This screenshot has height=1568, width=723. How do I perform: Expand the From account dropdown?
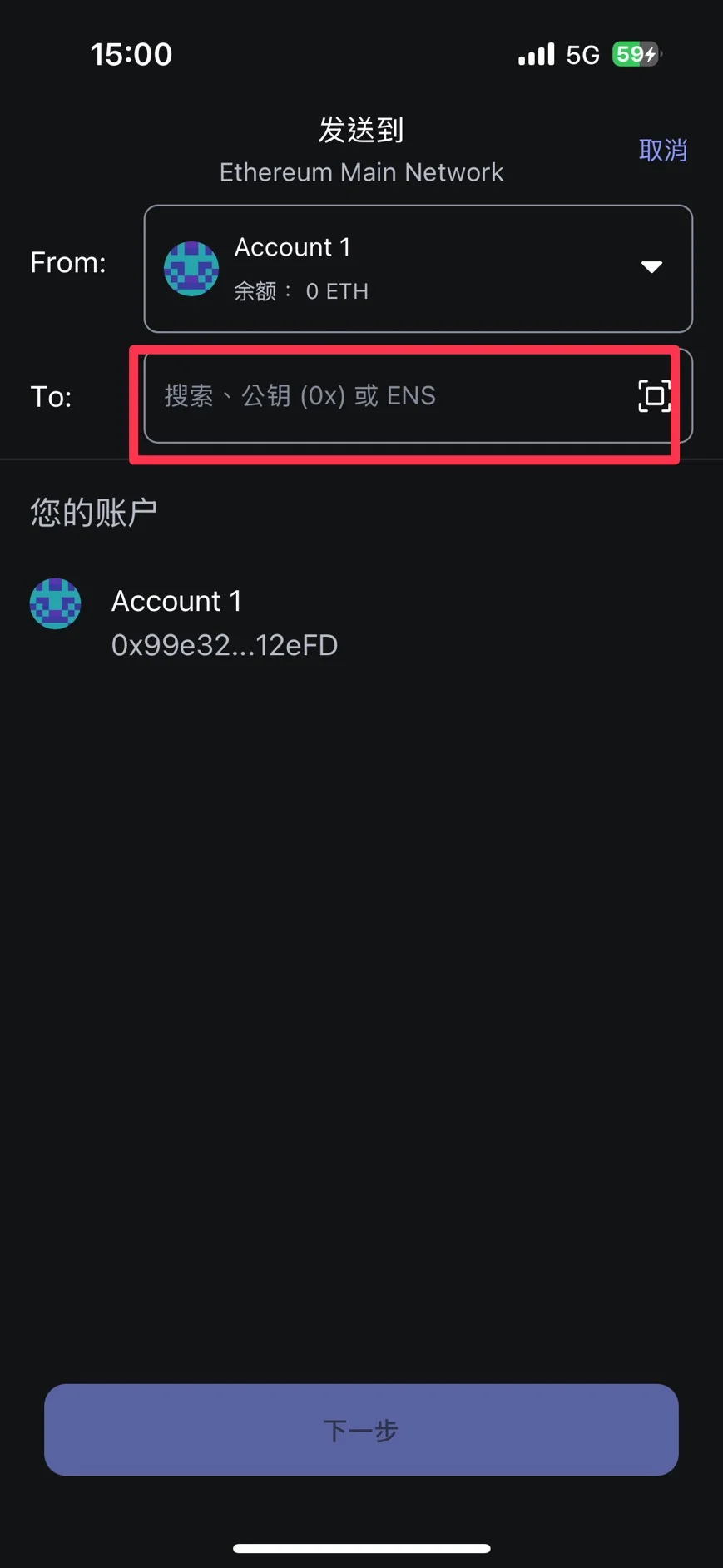[651, 267]
